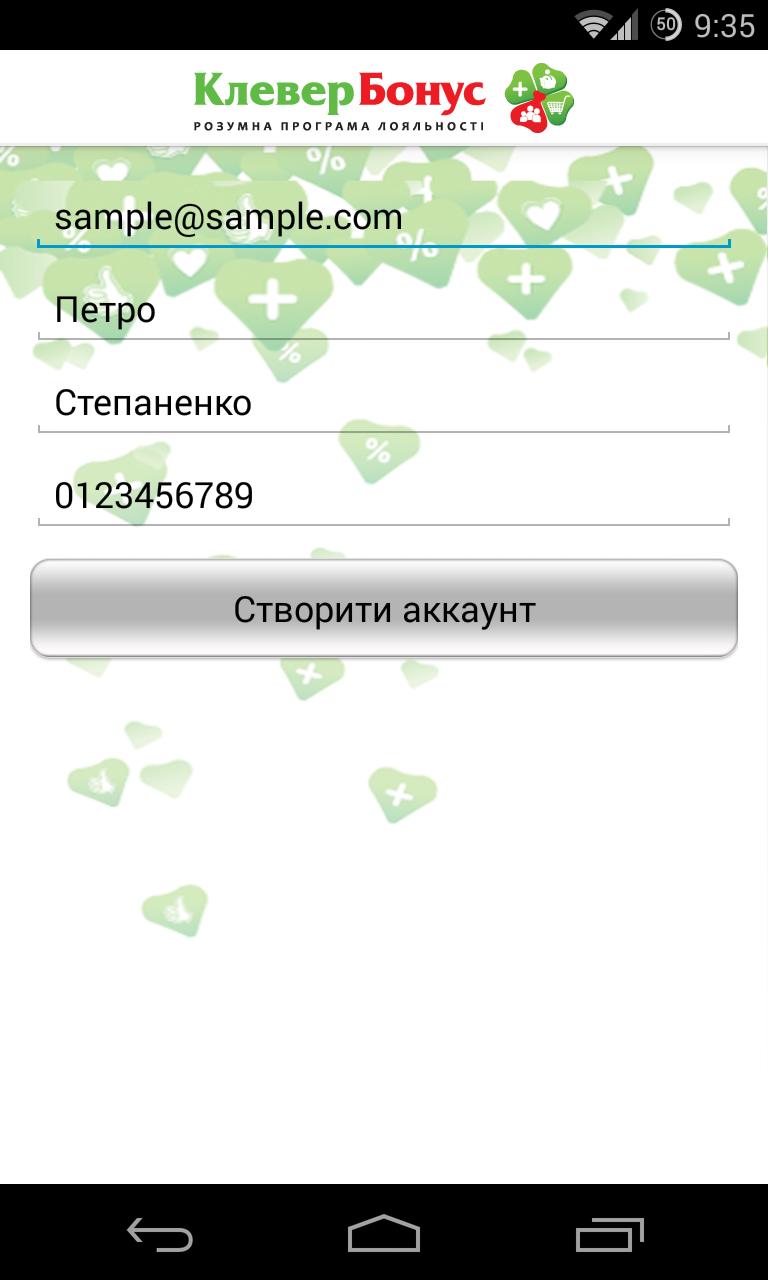The width and height of the screenshot is (768, 1280).
Task: Tap the Створити аккаунт button
Action: (x=384, y=609)
